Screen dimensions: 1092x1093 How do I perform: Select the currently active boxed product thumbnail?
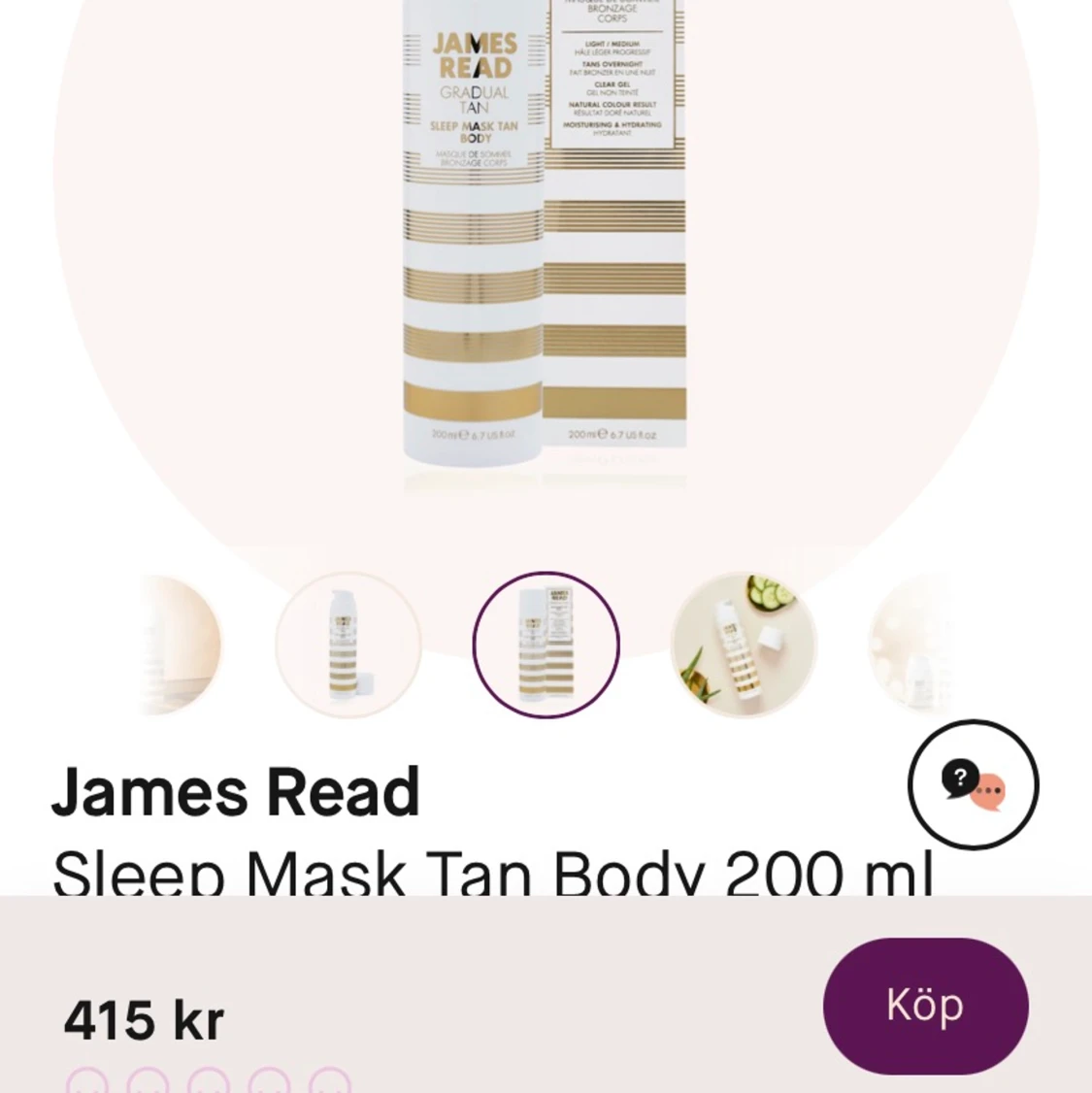546,644
